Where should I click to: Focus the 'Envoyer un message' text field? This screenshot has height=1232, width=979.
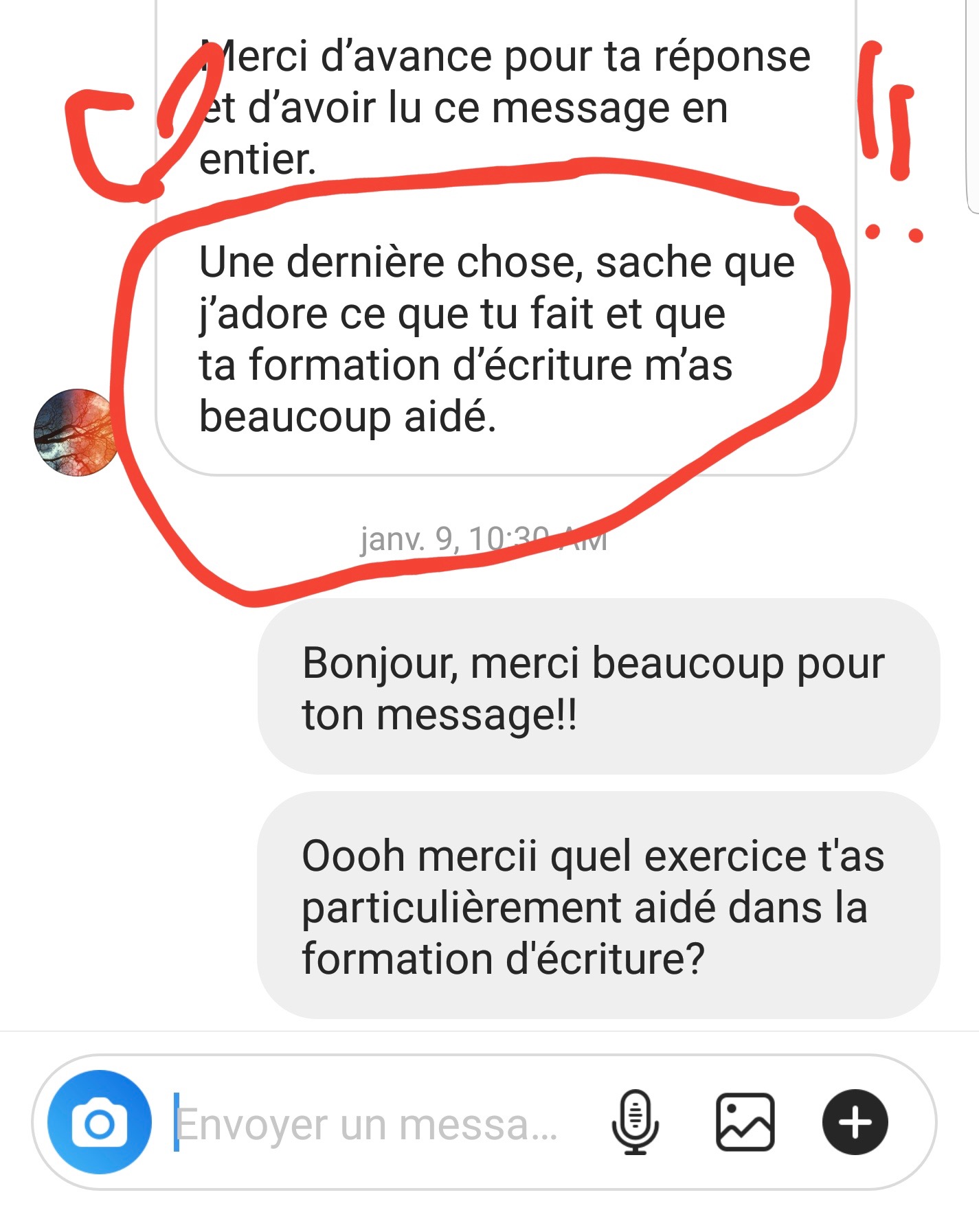coord(371,1124)
